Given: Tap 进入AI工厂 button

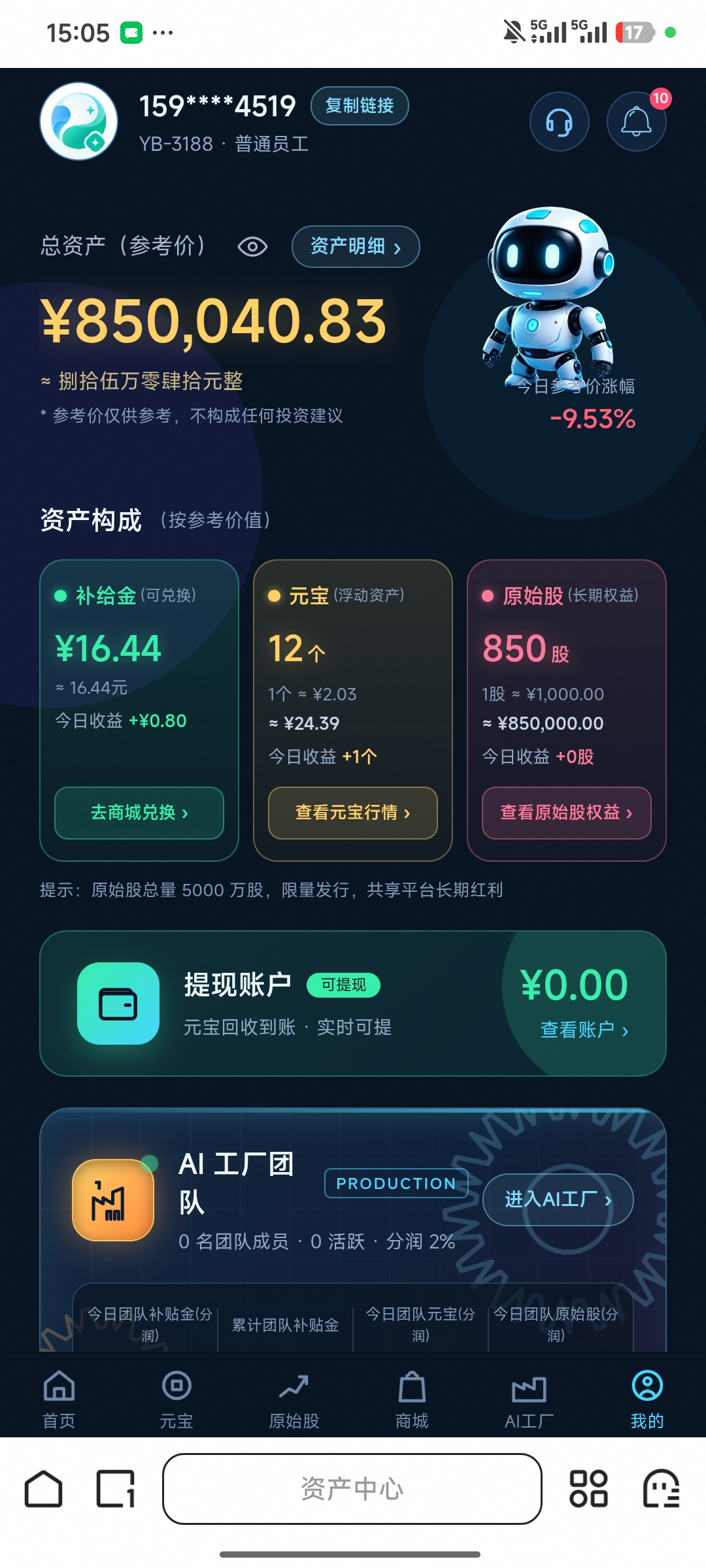Looking at the screenshot, I should point(558,1200).
